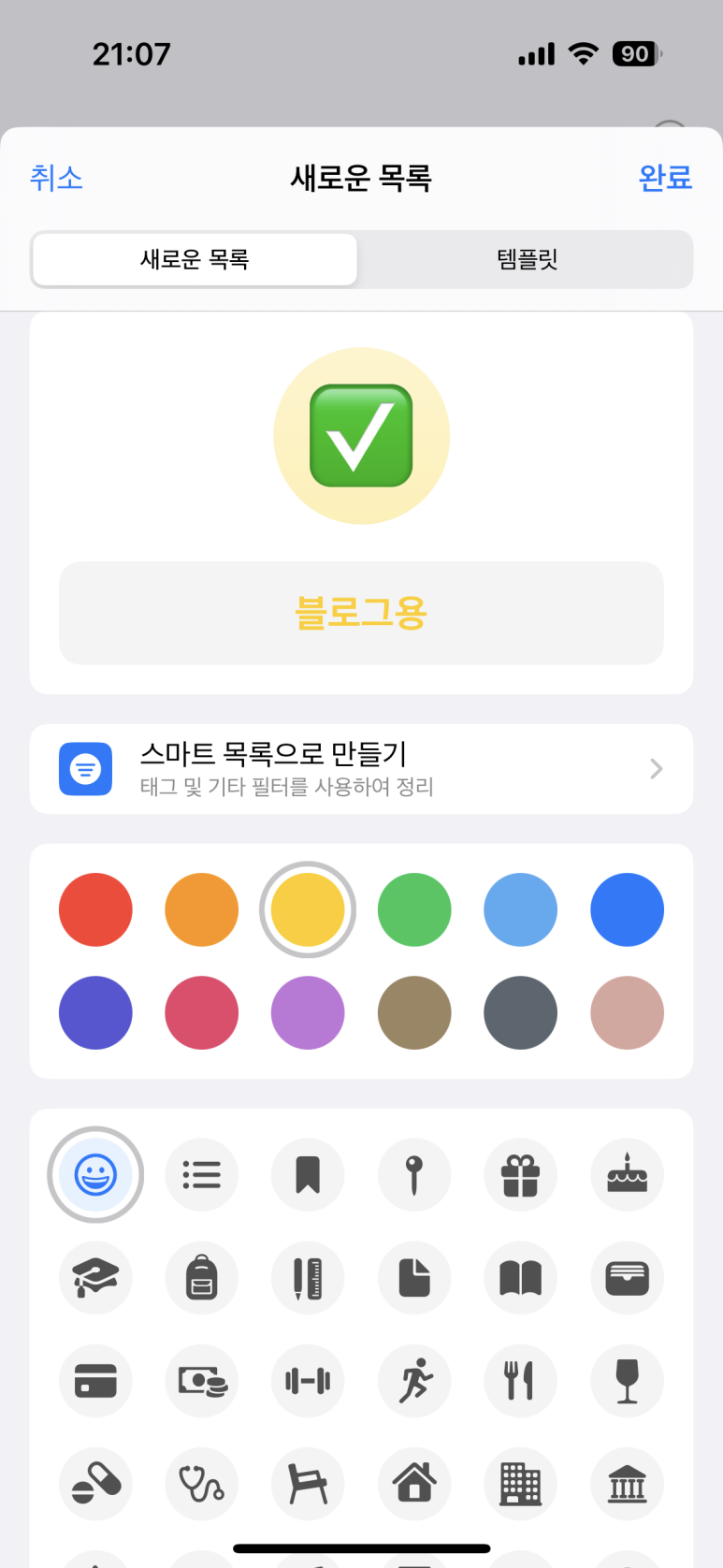Screen dimensions: 723x1568
Task: Tap 완료 to finish creating the list
Action: pyautogui.click(x=665, y=177)
